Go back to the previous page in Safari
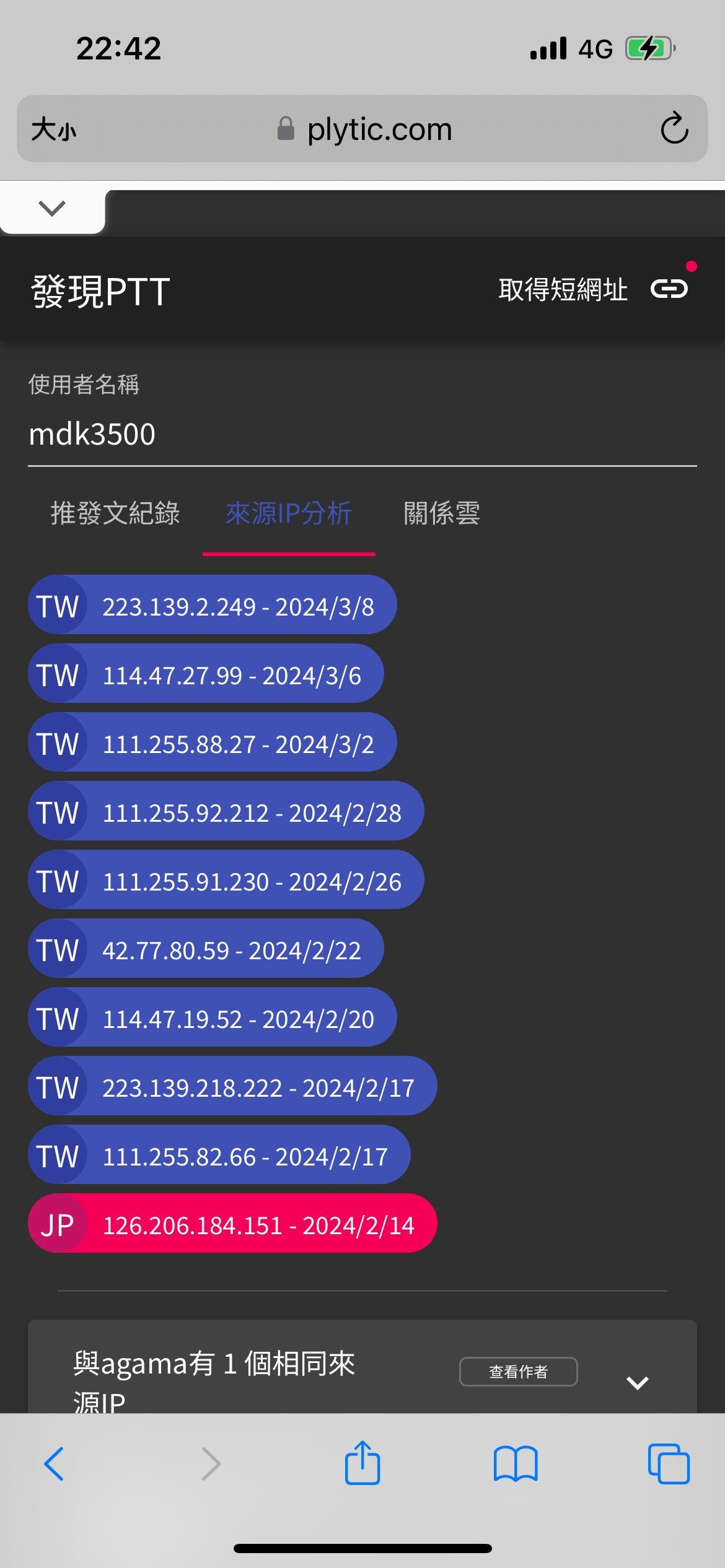725x1568 pixels. 55,1464
